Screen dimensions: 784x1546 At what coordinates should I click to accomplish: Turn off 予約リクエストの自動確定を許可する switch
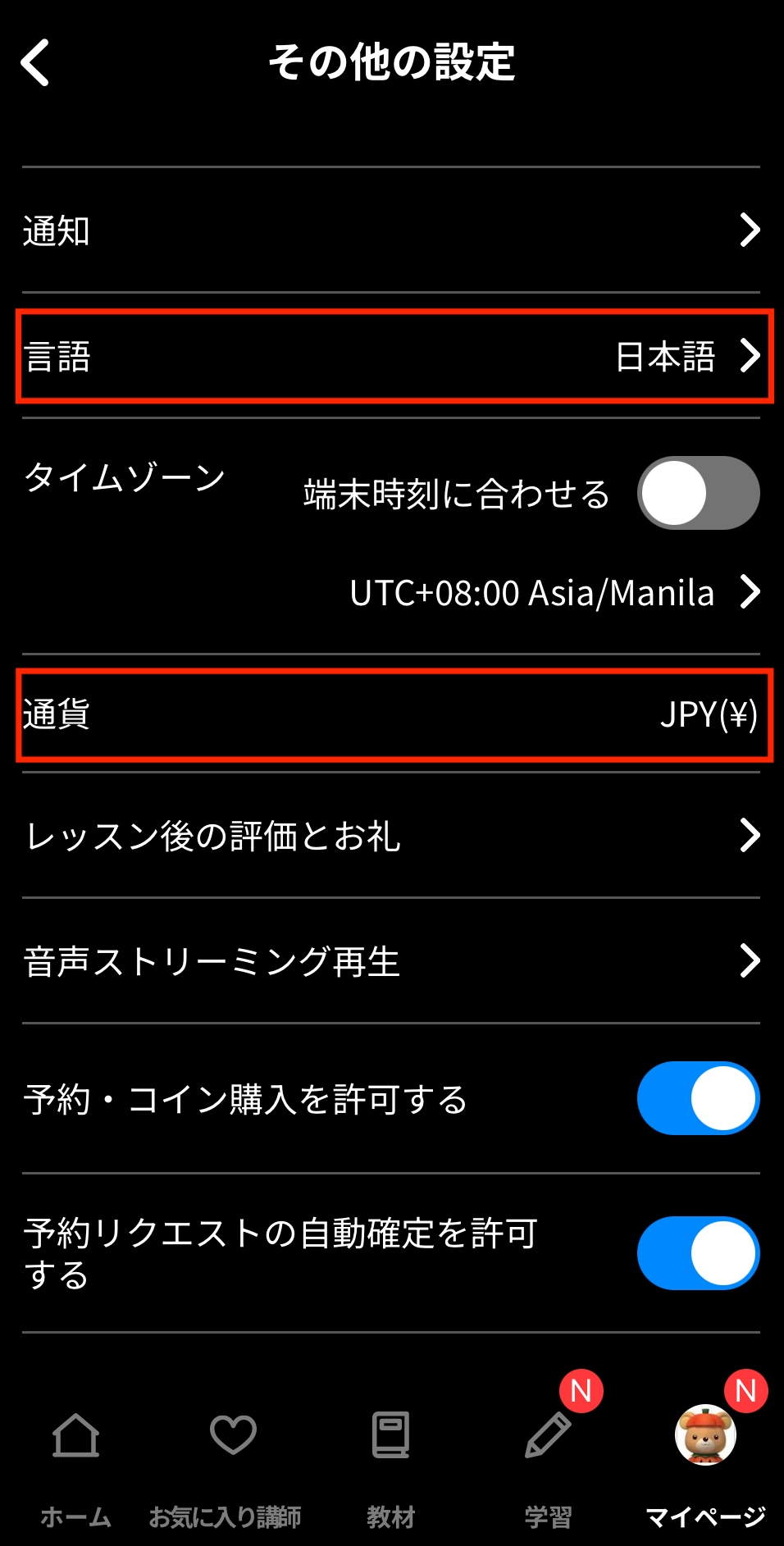[698, 1252]
